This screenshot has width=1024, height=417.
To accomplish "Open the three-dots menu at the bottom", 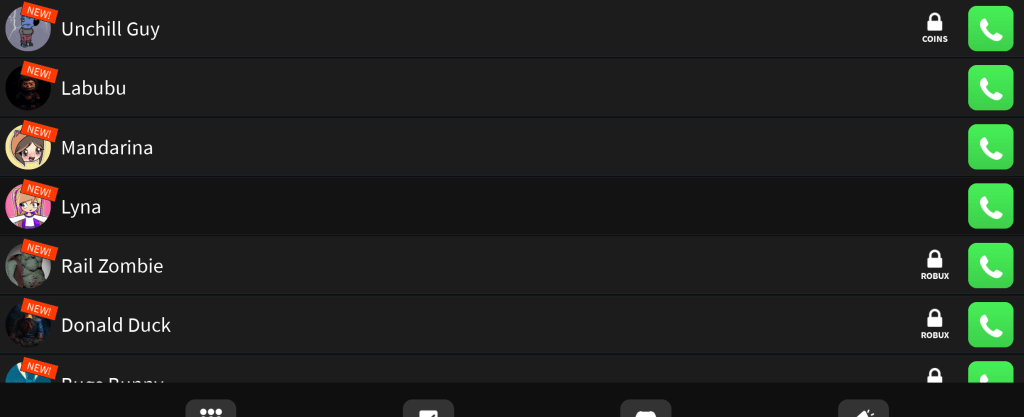I will pyautogui.click(x=210, y=410).
